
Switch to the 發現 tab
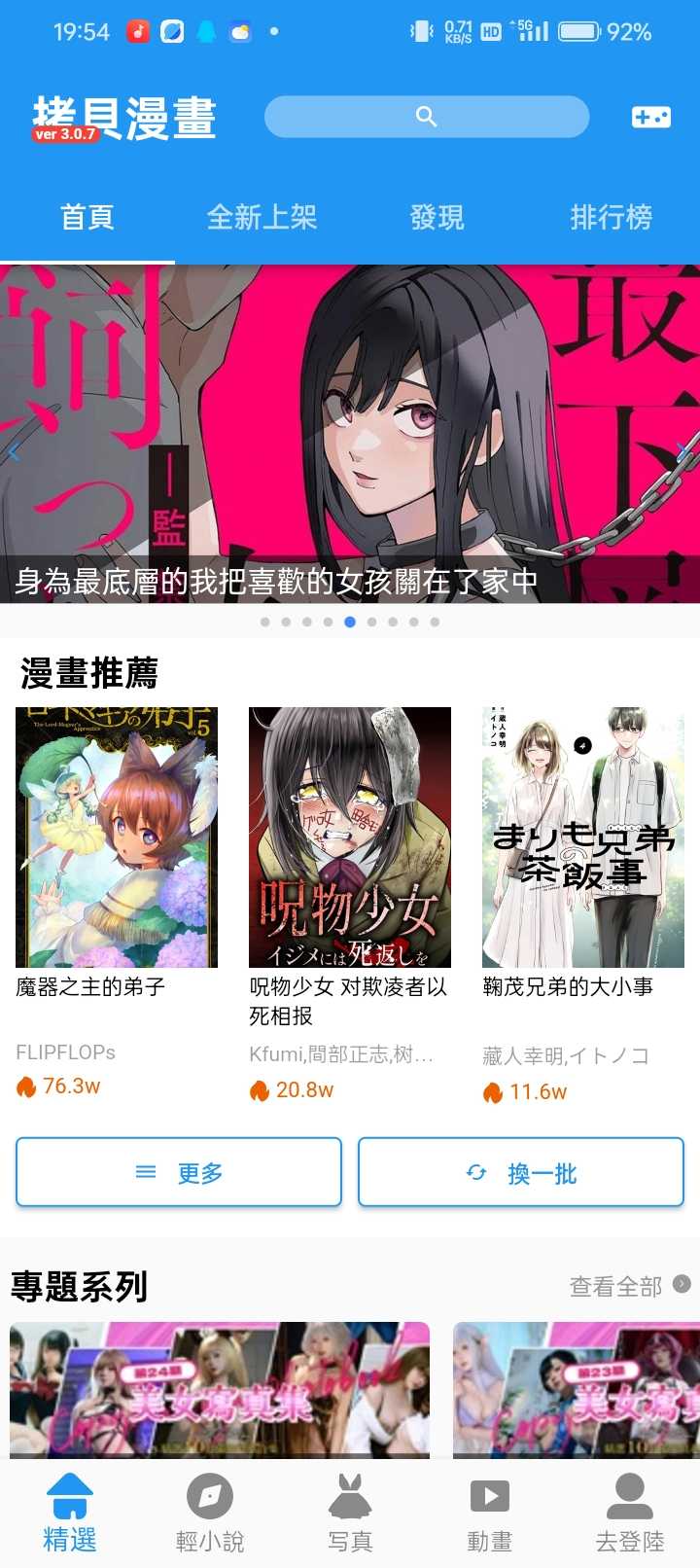pos(437,217)
